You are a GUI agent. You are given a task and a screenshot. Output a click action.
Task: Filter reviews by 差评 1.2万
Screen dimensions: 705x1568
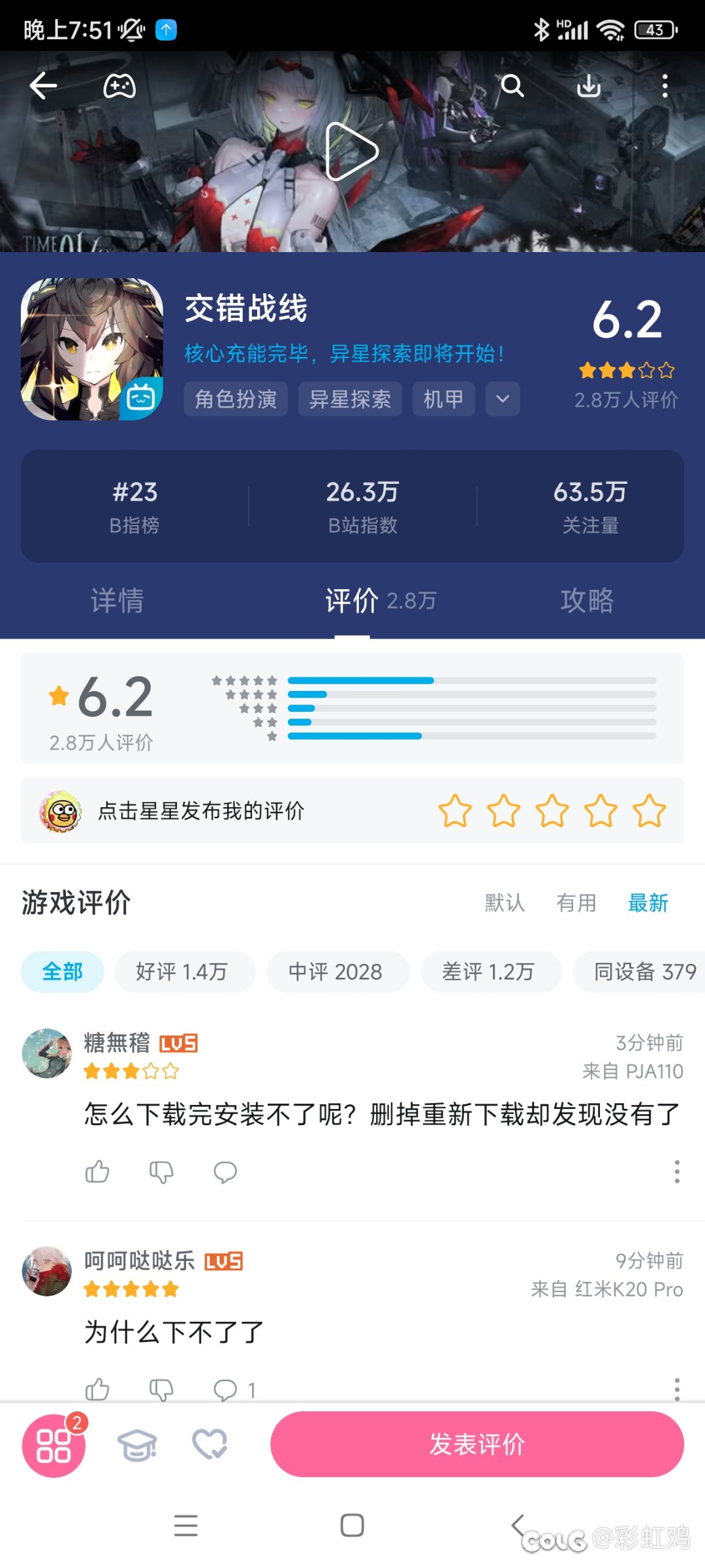489,972
